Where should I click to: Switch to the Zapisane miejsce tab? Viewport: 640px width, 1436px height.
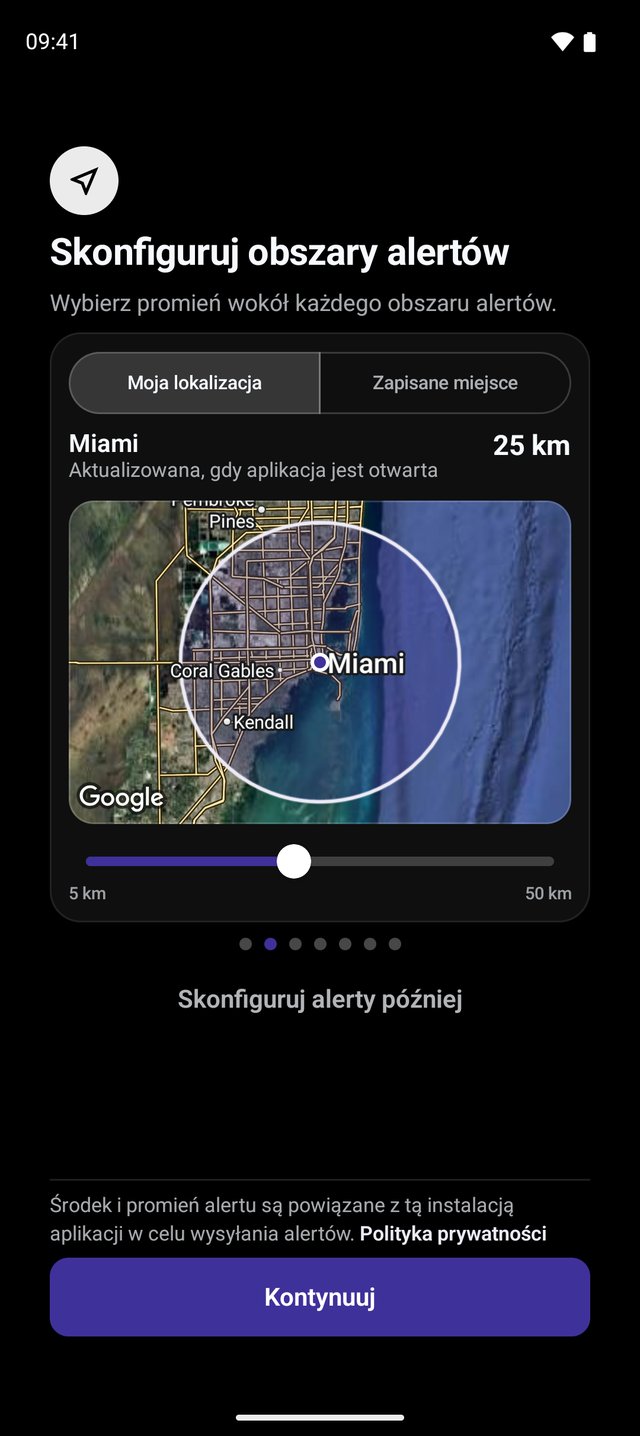[445, 383]
